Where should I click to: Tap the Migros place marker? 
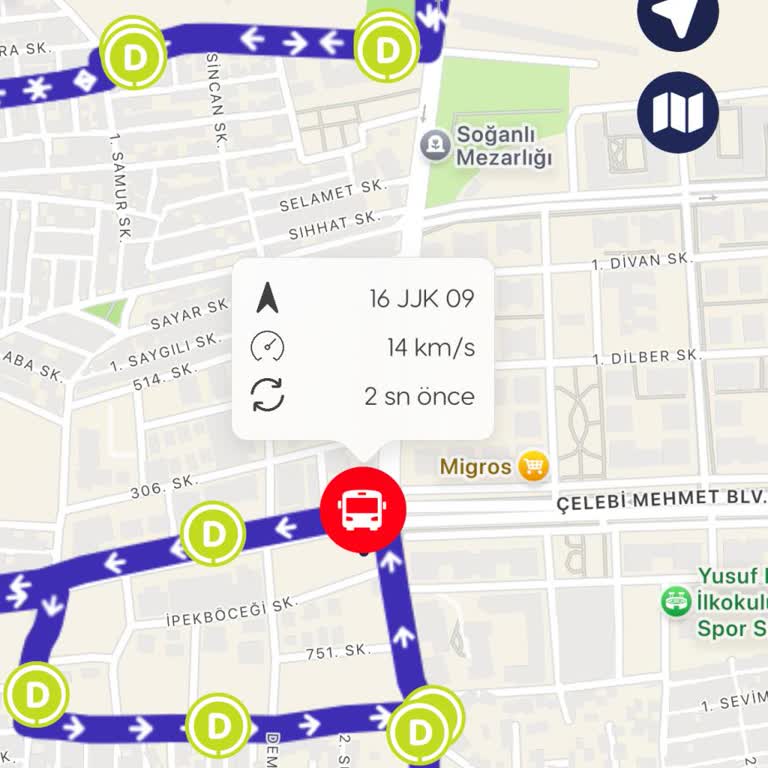click(x=534, y=466)
